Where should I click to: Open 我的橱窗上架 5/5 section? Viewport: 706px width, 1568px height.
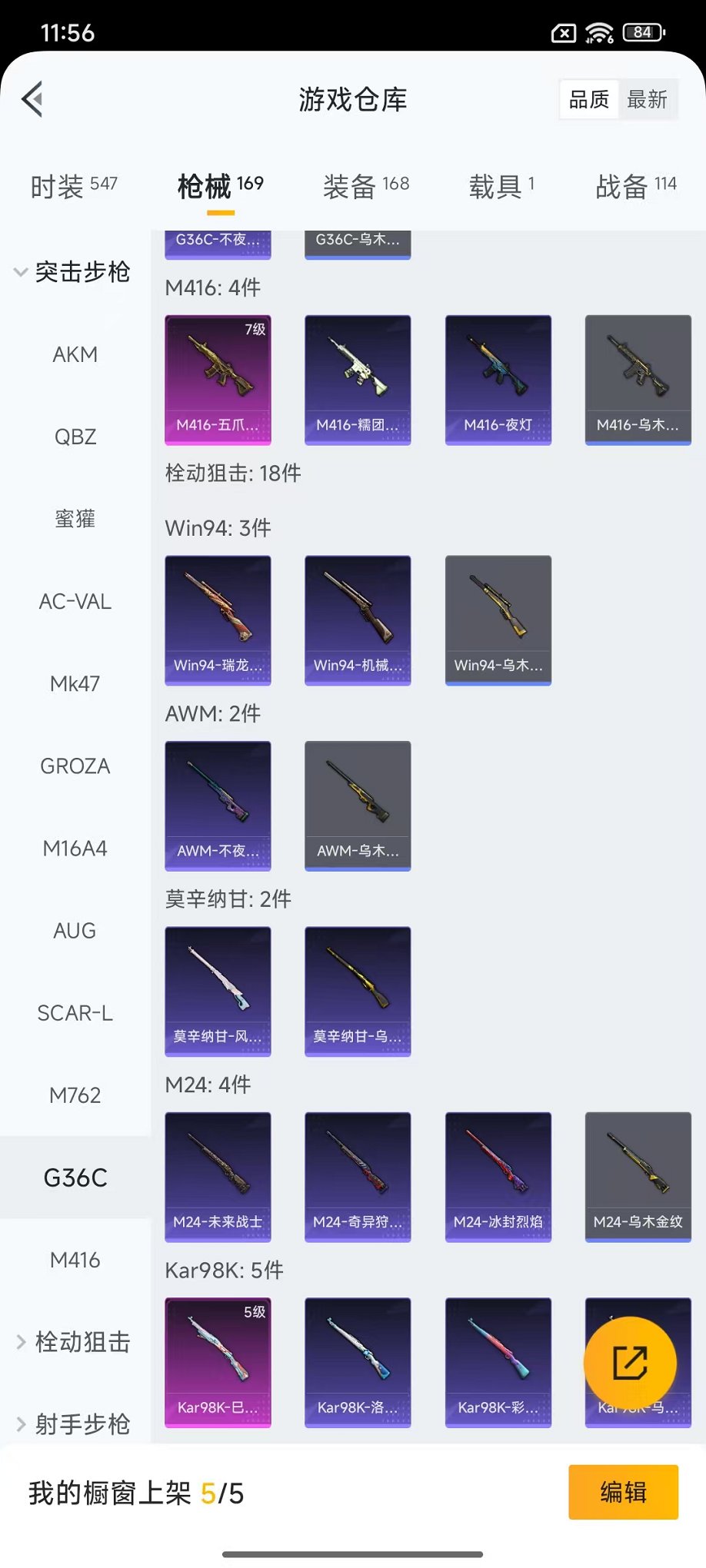135,1491
